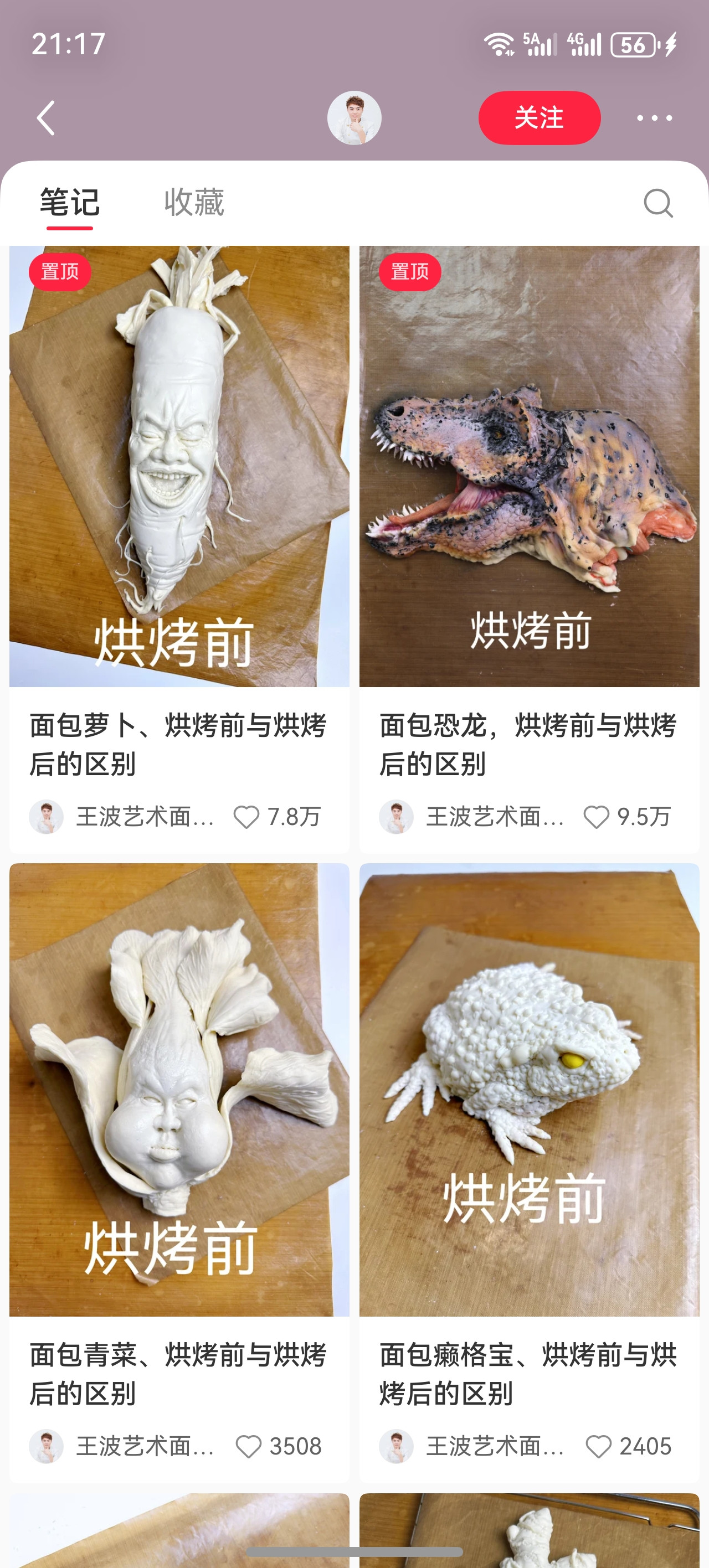Screen dimensions: 709x1568
Task: Switch to the 收藏 tab
Action: pos(194,203)
